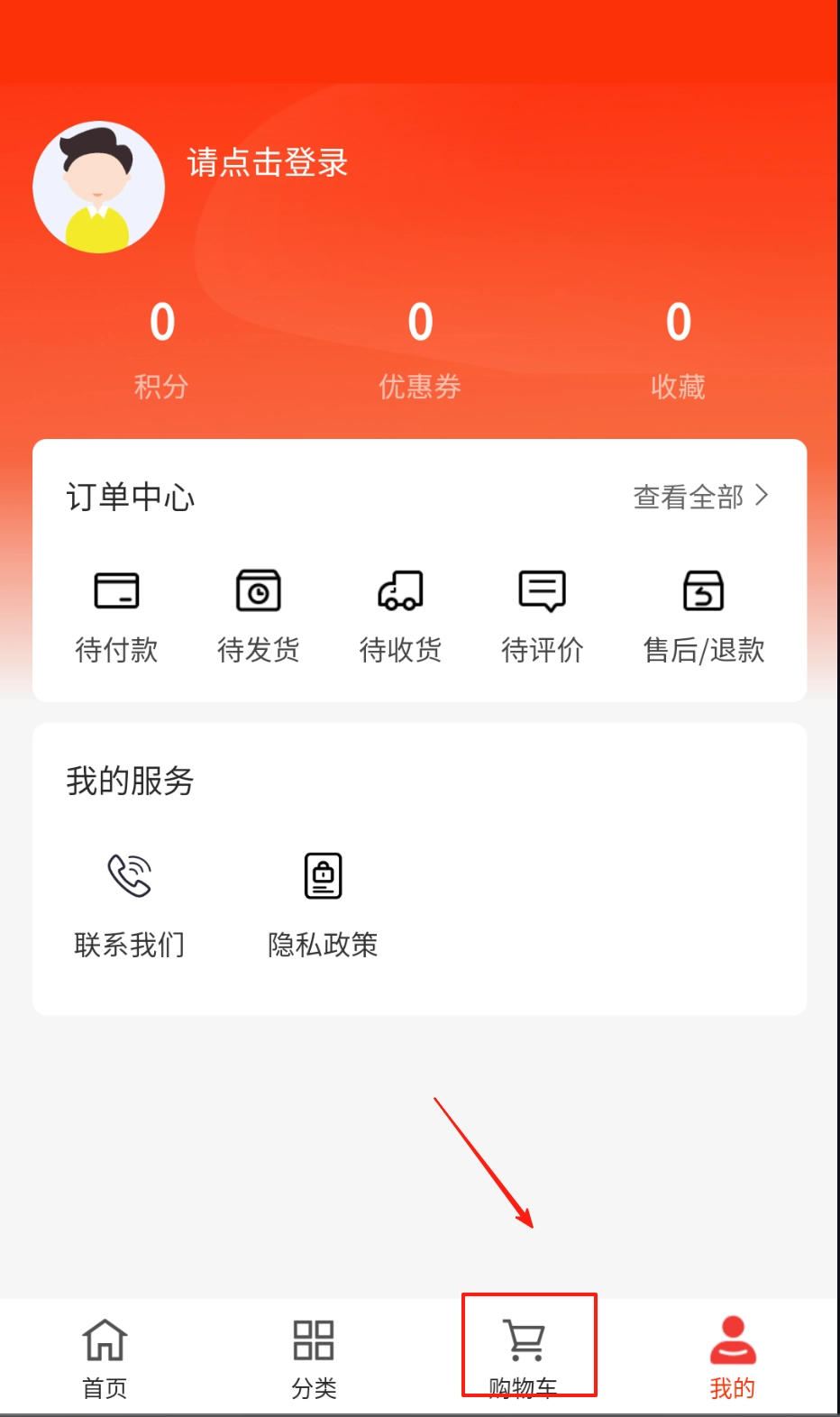Open 售后/退款 after-sales
The image size is (840, 1417).
pyautogui.click(x=704, y=616)
